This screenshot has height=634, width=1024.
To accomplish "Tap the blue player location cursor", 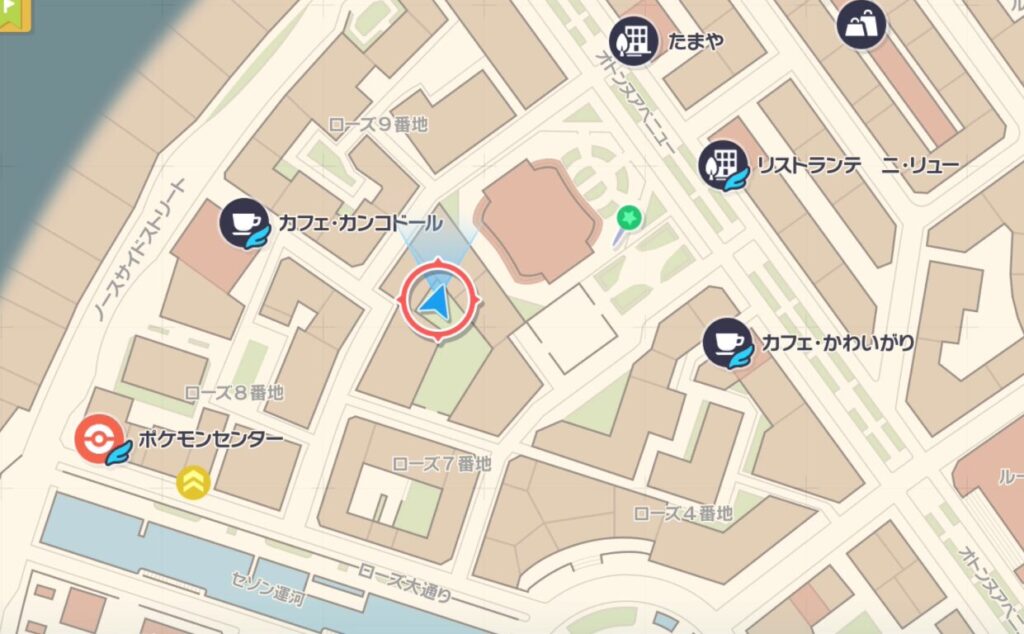I will pyautogui.click(x=437, y=300).
